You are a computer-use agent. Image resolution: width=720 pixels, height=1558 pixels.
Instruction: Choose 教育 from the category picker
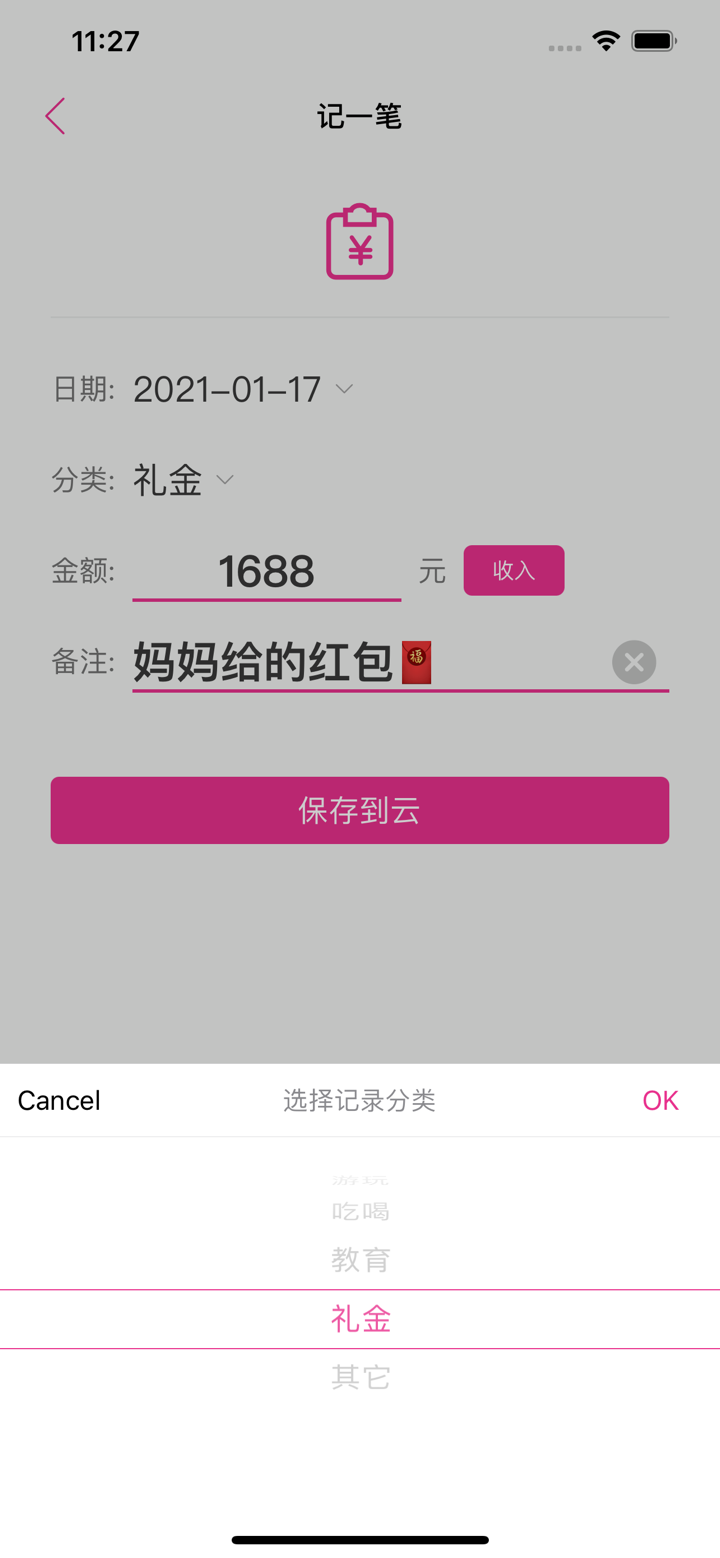point(359,1260)
